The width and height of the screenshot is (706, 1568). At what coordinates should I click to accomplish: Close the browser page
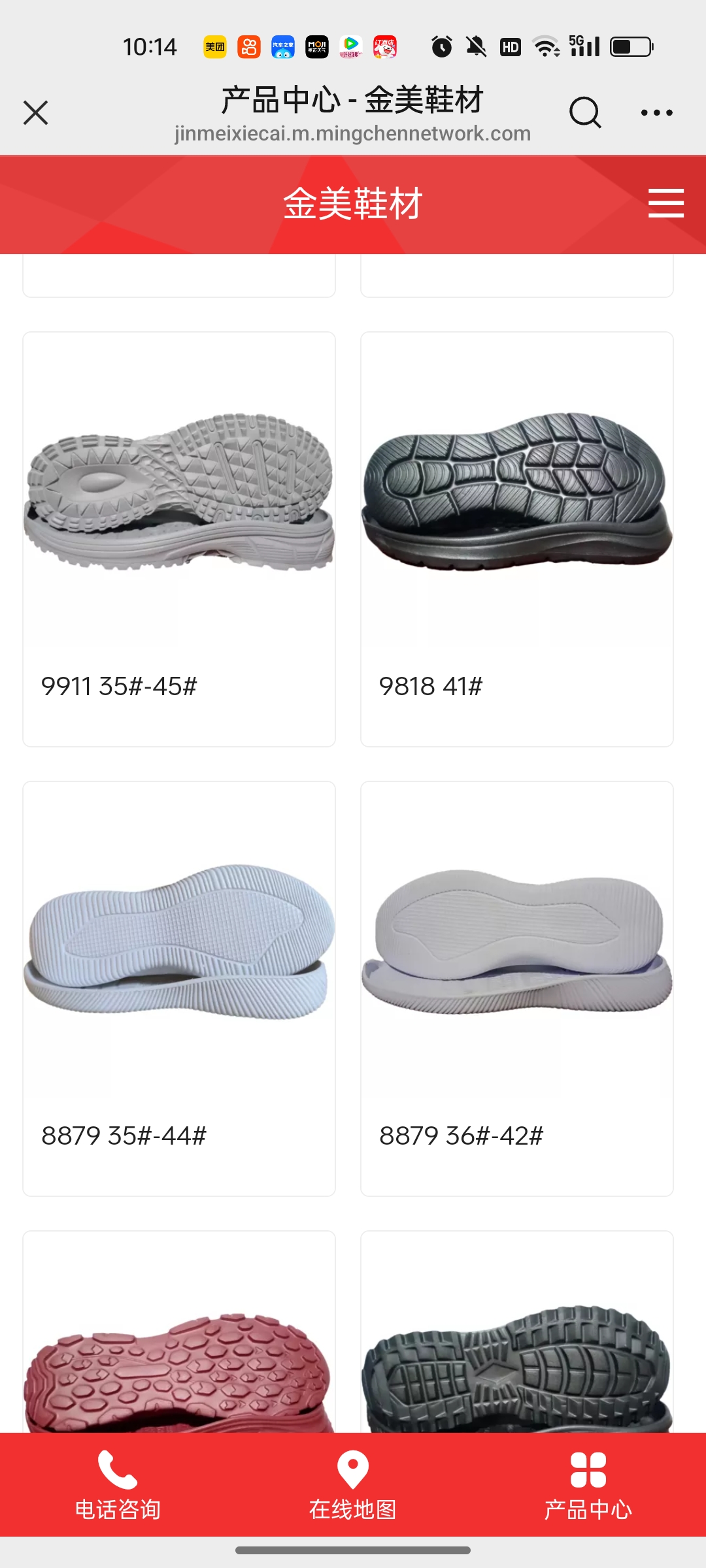[x=36, y=112]
